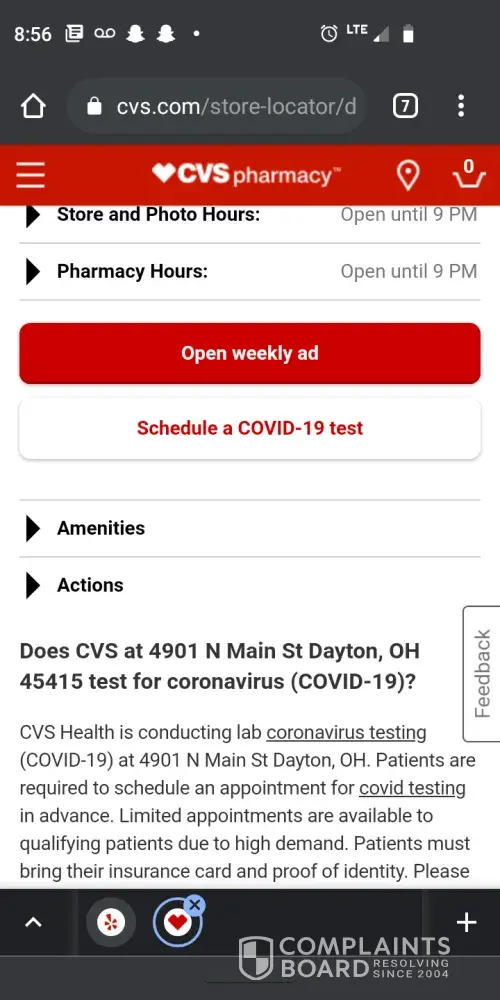Go to the browser home page
Screen dimensions: 500x1000
(33, 106)
